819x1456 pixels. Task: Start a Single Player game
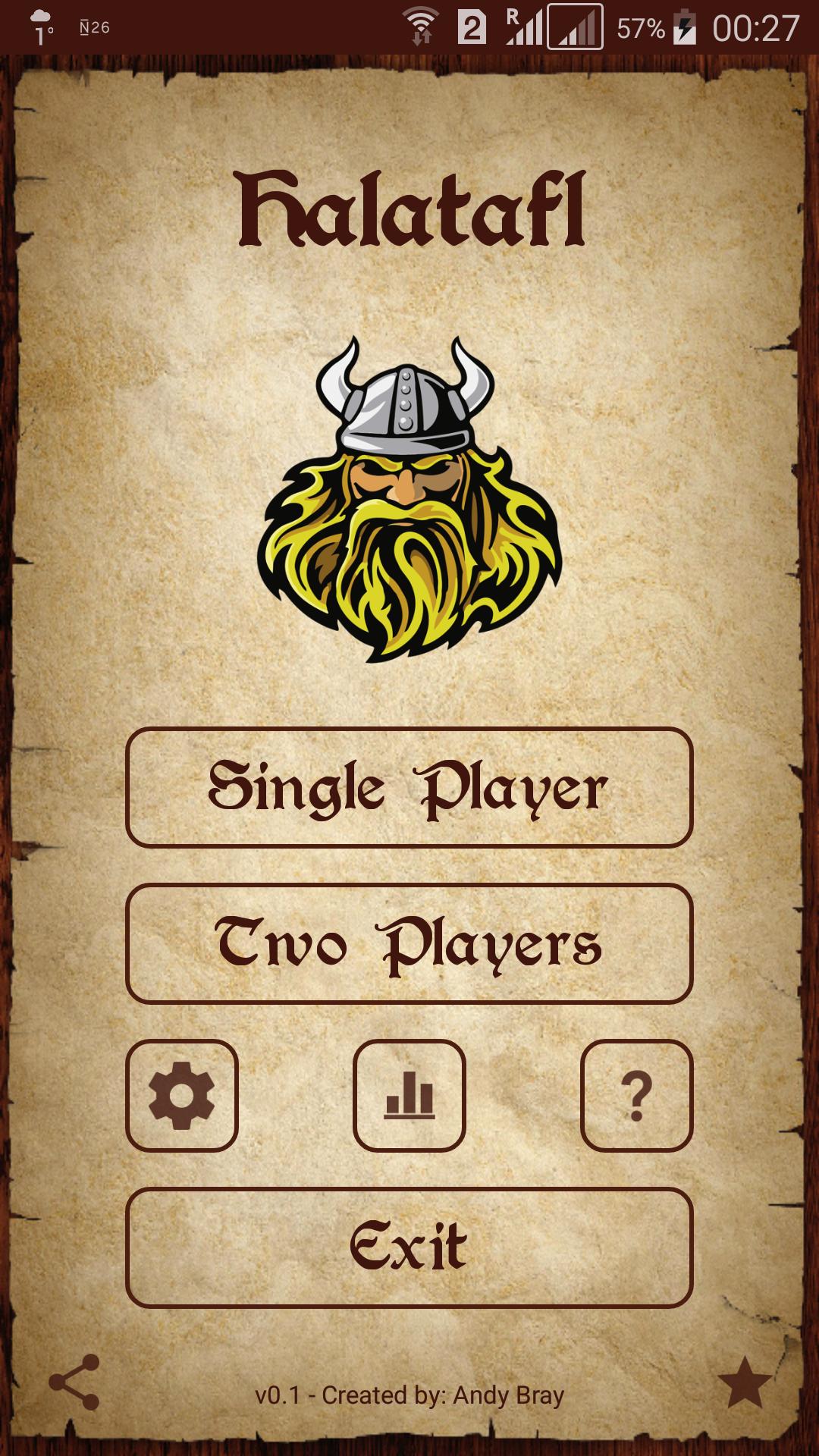[x=409, y=787]
